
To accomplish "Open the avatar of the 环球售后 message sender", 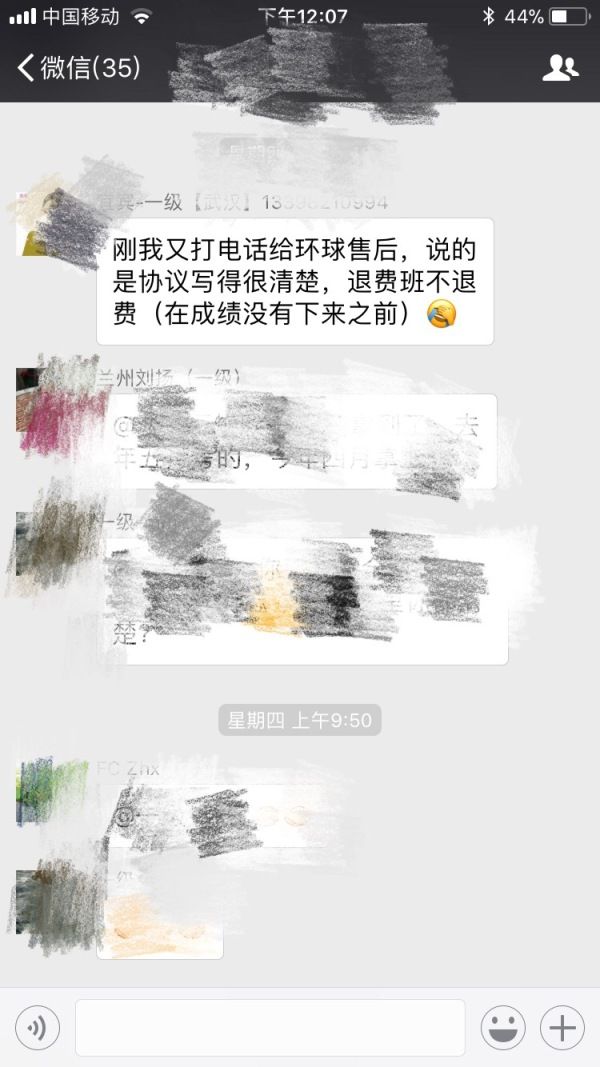I will pyautogui.click(x=50, y=223).
